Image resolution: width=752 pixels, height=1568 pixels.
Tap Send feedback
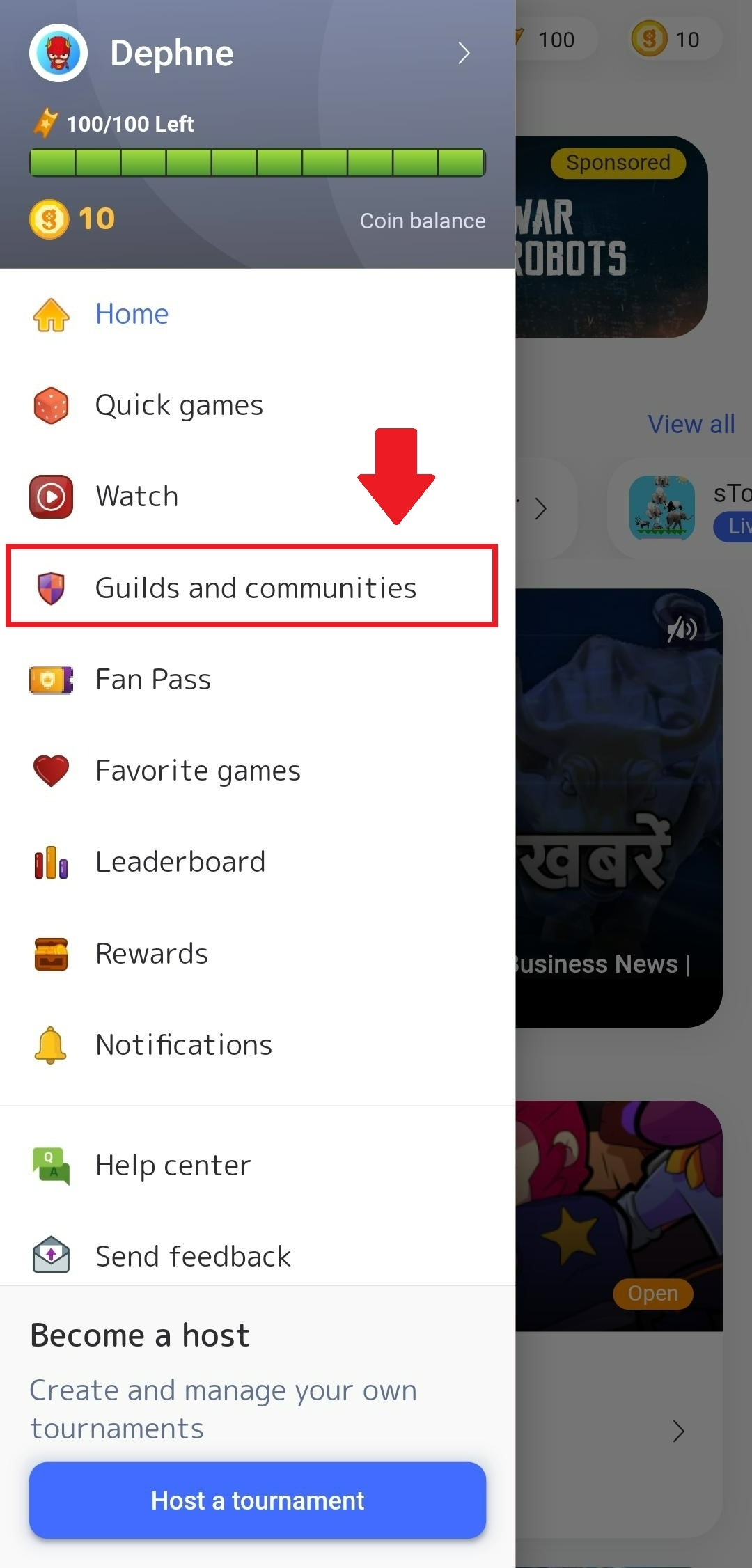coord(193,1257)
